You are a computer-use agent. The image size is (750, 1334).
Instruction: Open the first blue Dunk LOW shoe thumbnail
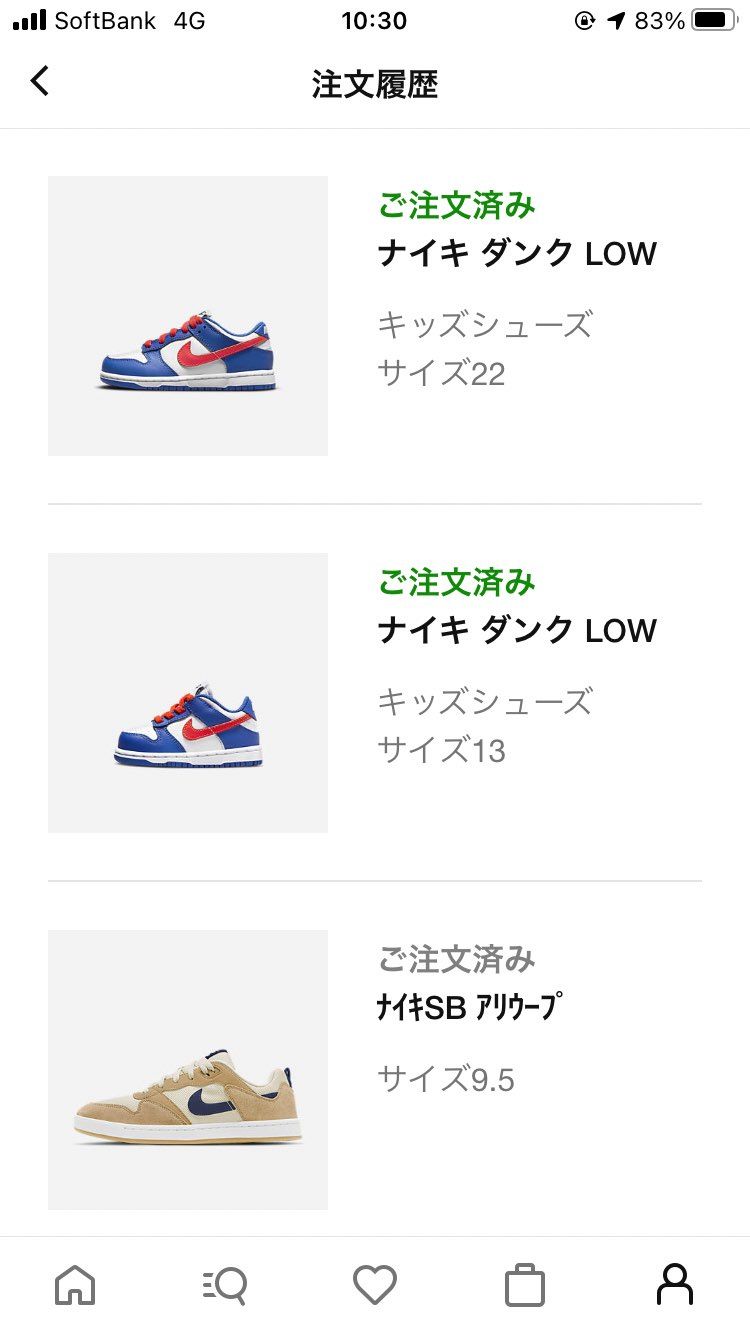tap(187, 315)
